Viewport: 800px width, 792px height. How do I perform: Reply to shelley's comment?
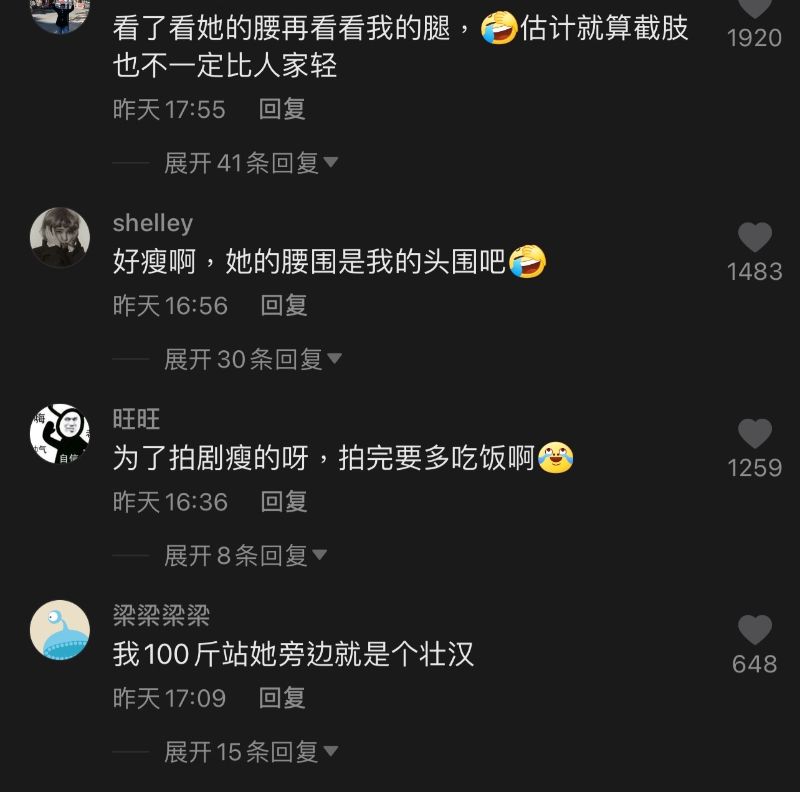pyautogui.click(x=284, y=305)
